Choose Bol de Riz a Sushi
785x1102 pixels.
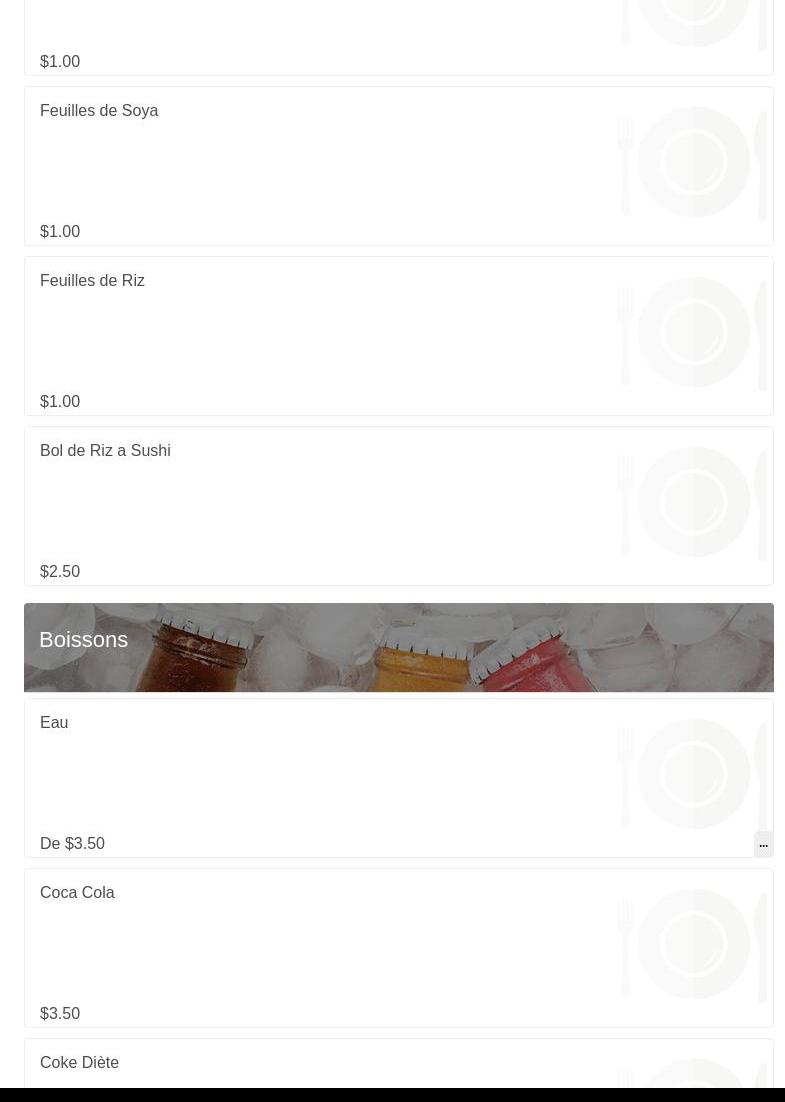click(x=105, y=451)
